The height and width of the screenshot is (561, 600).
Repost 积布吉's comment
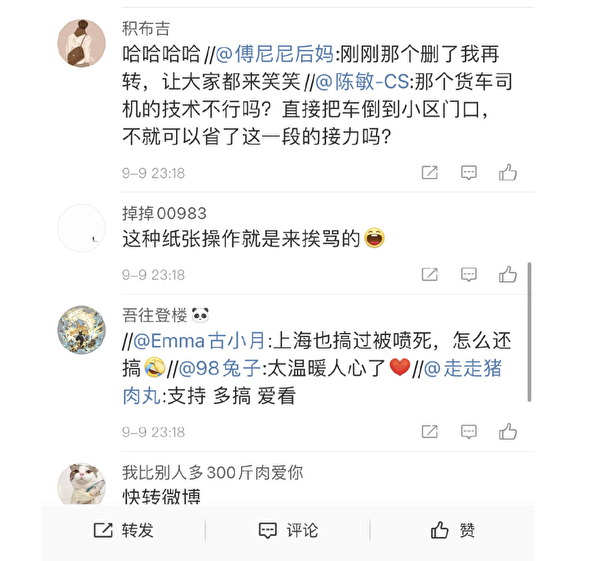429,173
